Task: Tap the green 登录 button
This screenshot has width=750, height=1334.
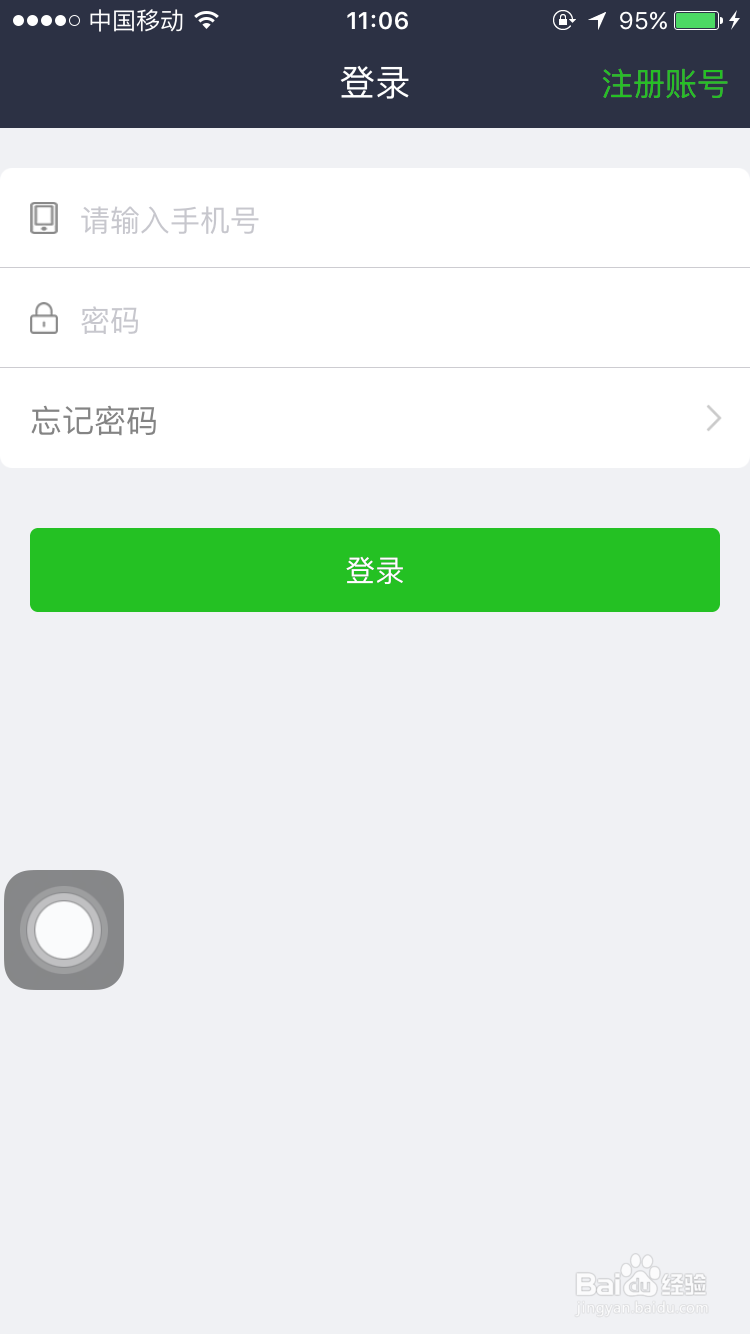Action: tap(375, 570)
